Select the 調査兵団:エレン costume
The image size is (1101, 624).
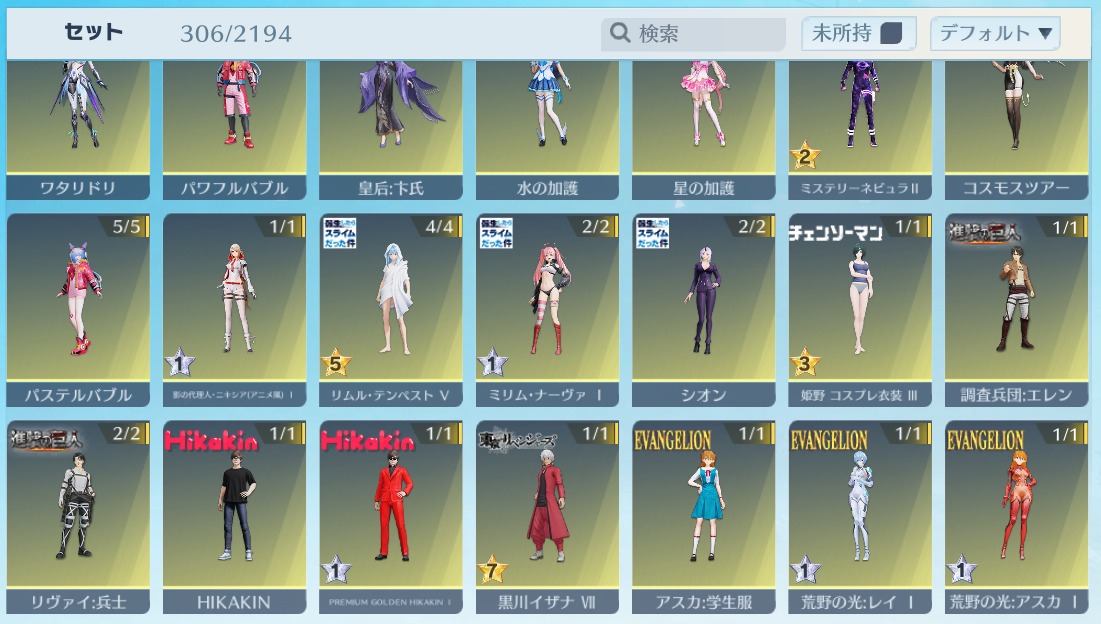point(1016,308)
